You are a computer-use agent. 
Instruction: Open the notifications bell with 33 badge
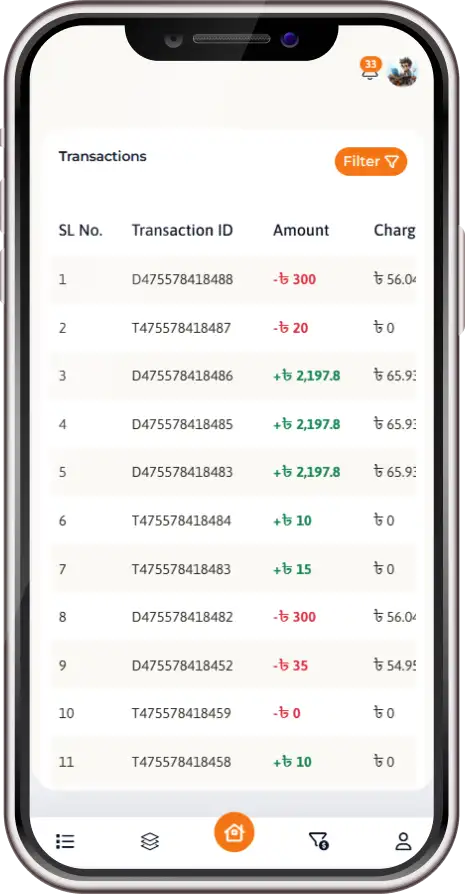click(370, 68)
